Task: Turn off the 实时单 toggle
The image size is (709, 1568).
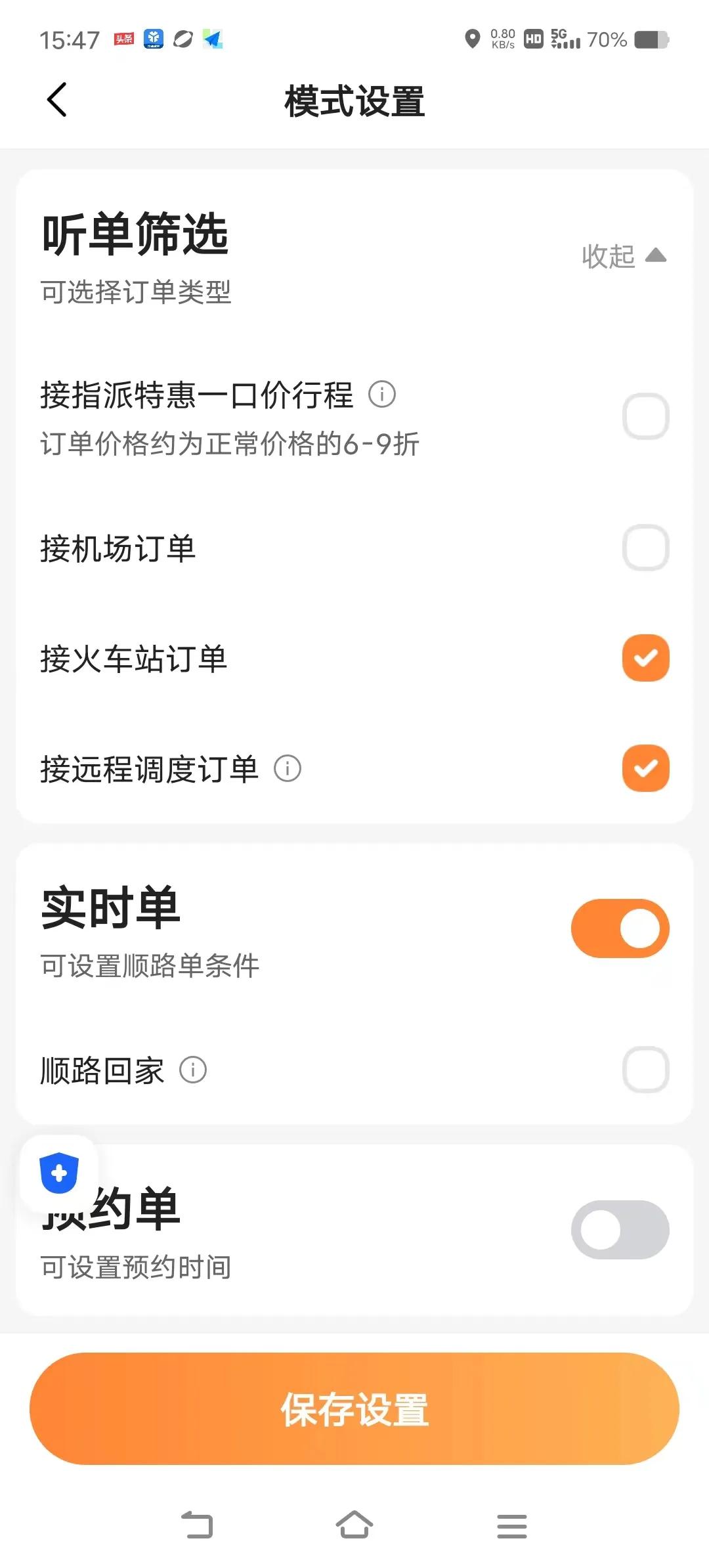Action: pyautogui.click(x=619, y=928)
